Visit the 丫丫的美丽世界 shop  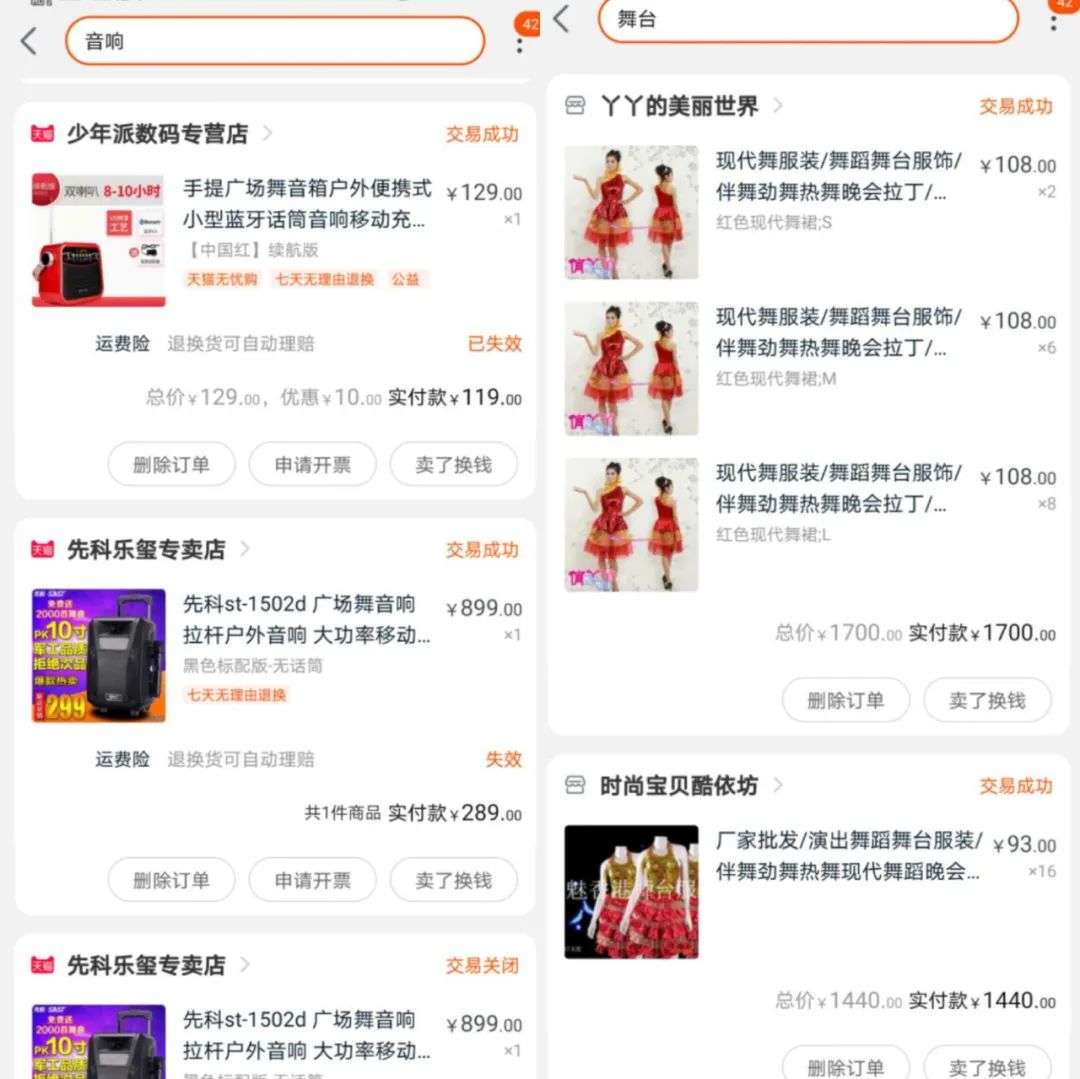680,106
